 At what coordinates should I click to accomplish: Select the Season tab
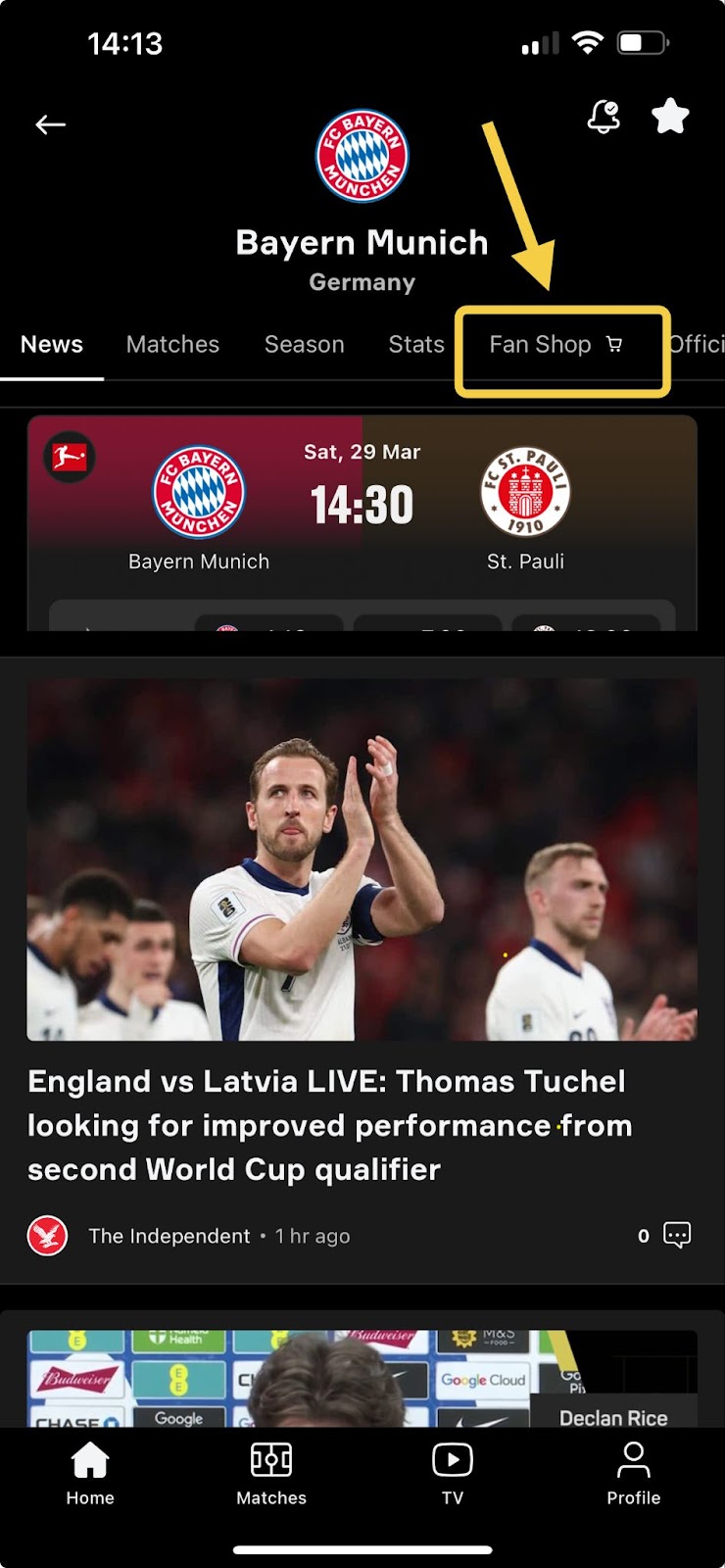coord(304,344)
